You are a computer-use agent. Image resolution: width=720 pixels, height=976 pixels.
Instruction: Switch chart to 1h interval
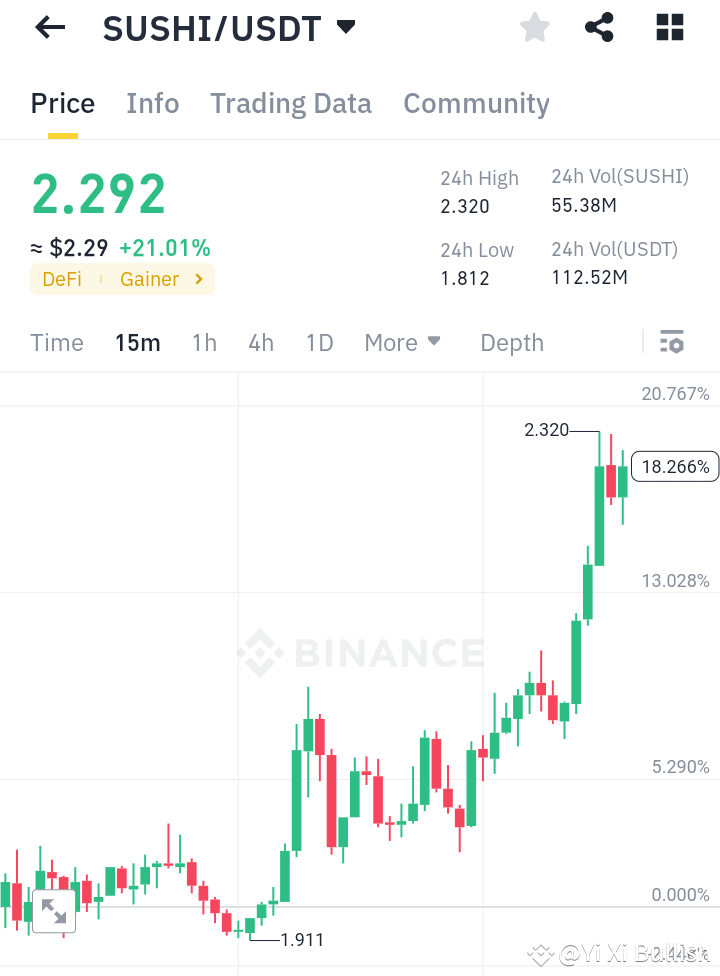point(204,342)
